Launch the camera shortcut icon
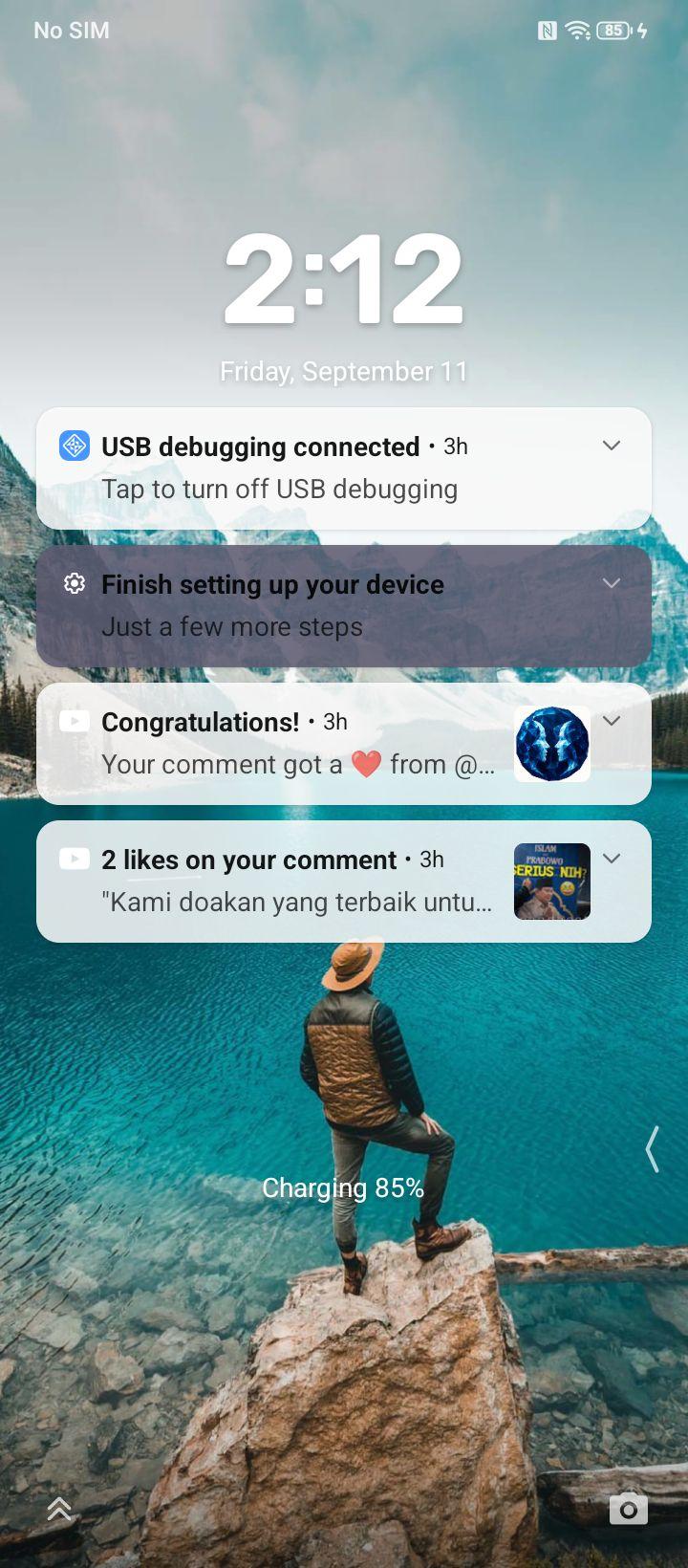The width and height of the screenshot is (688, 1568). pos(629,1509)
